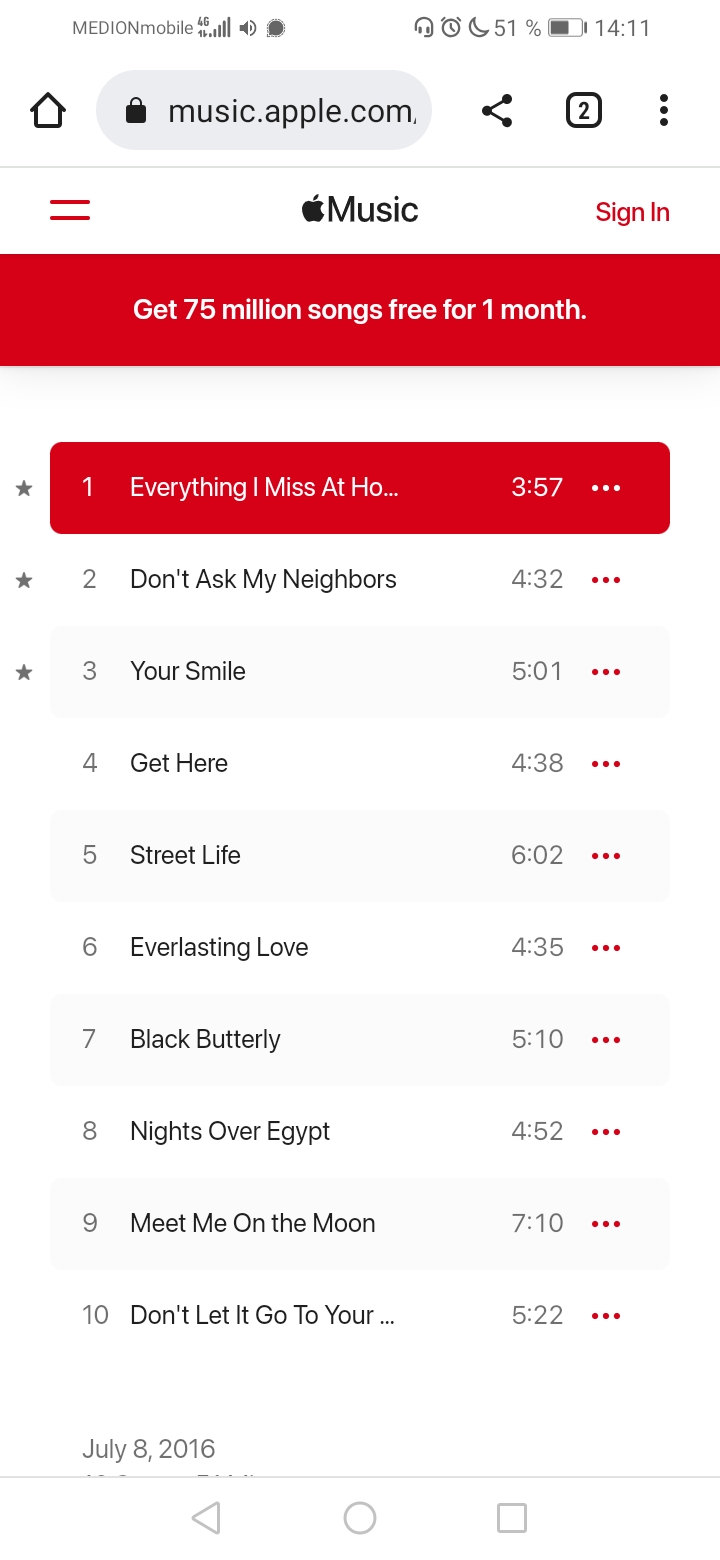
Task: Select the track Your Smile
Action: coord(188,672)
